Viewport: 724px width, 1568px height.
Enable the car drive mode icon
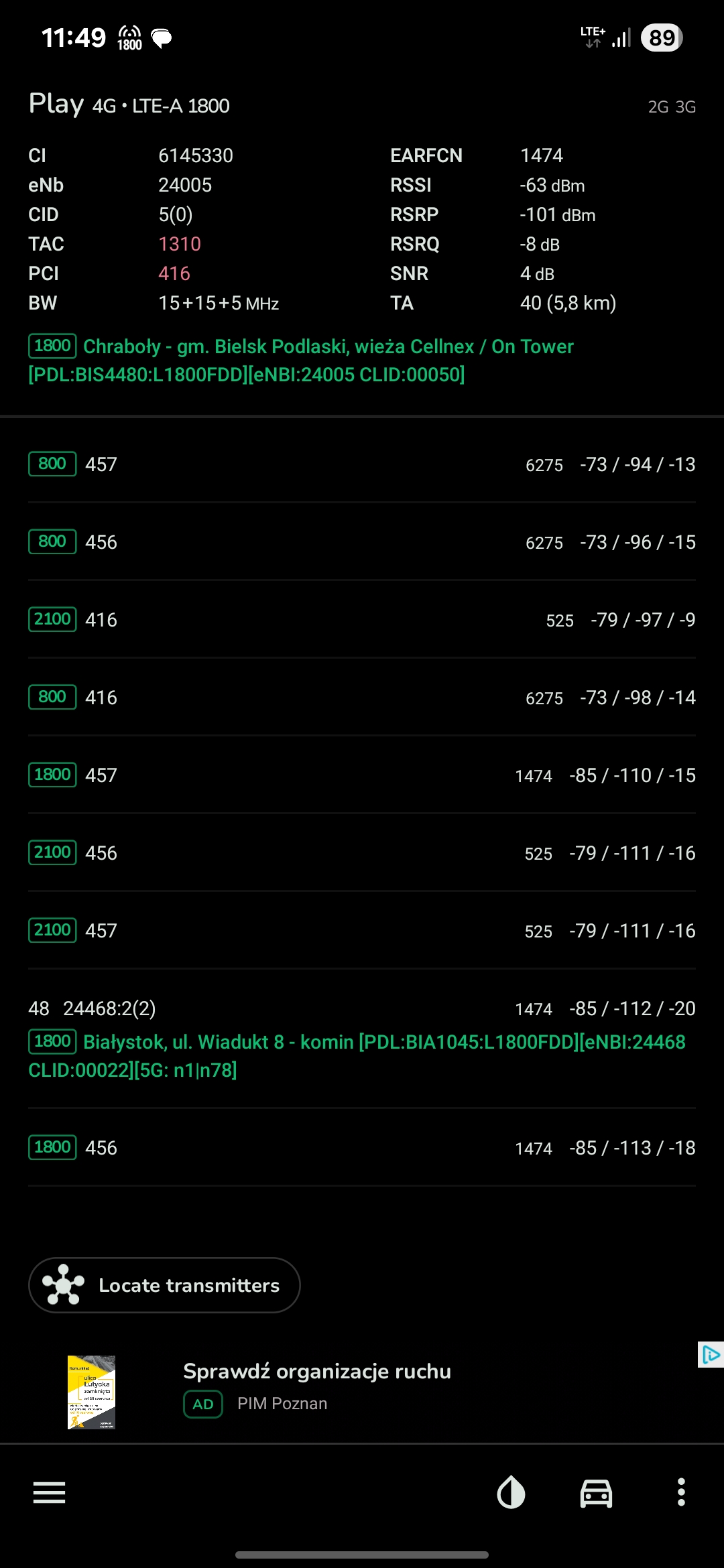click(x=596, y=1492)
